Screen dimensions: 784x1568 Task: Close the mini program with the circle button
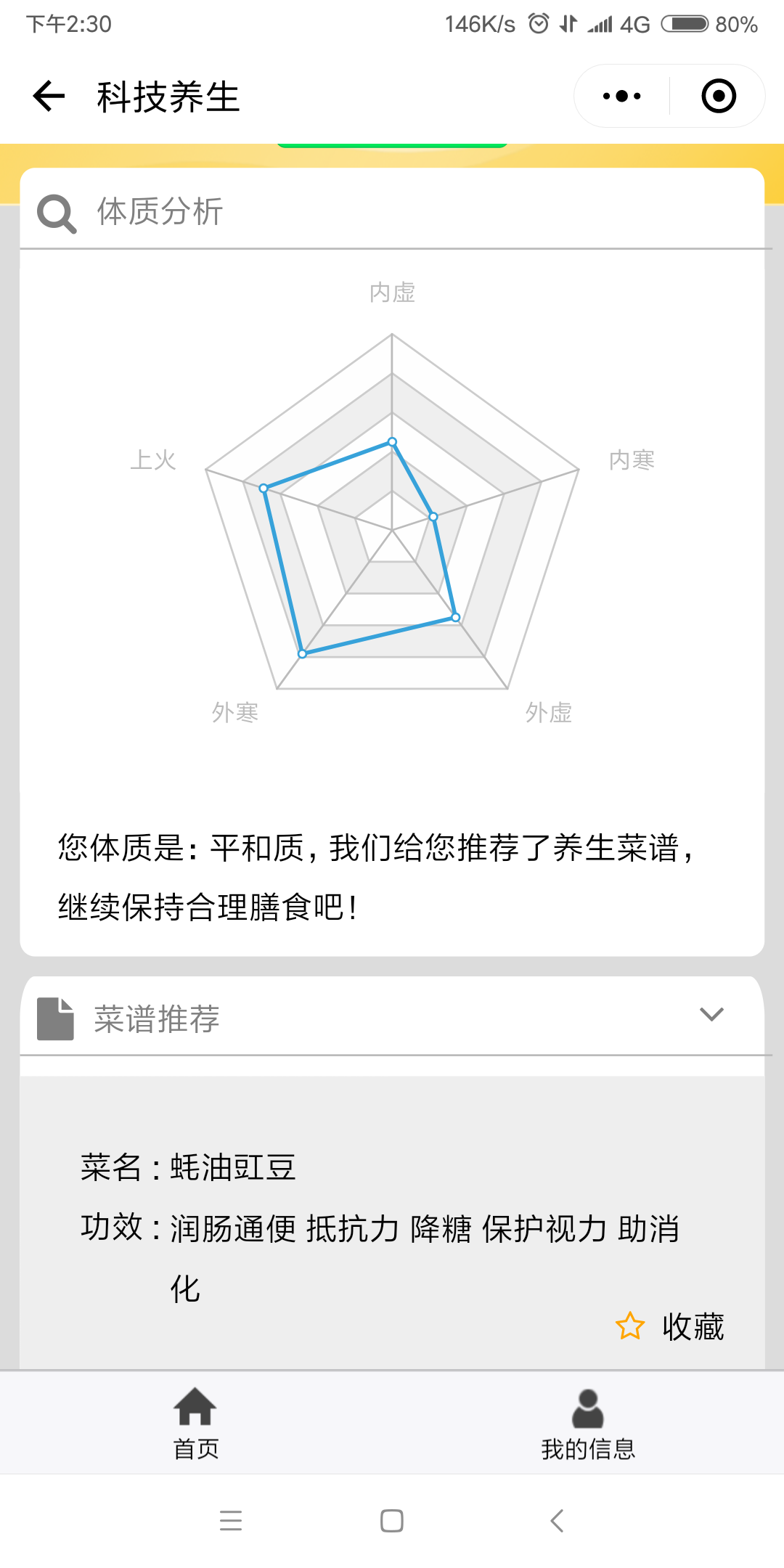719,97
